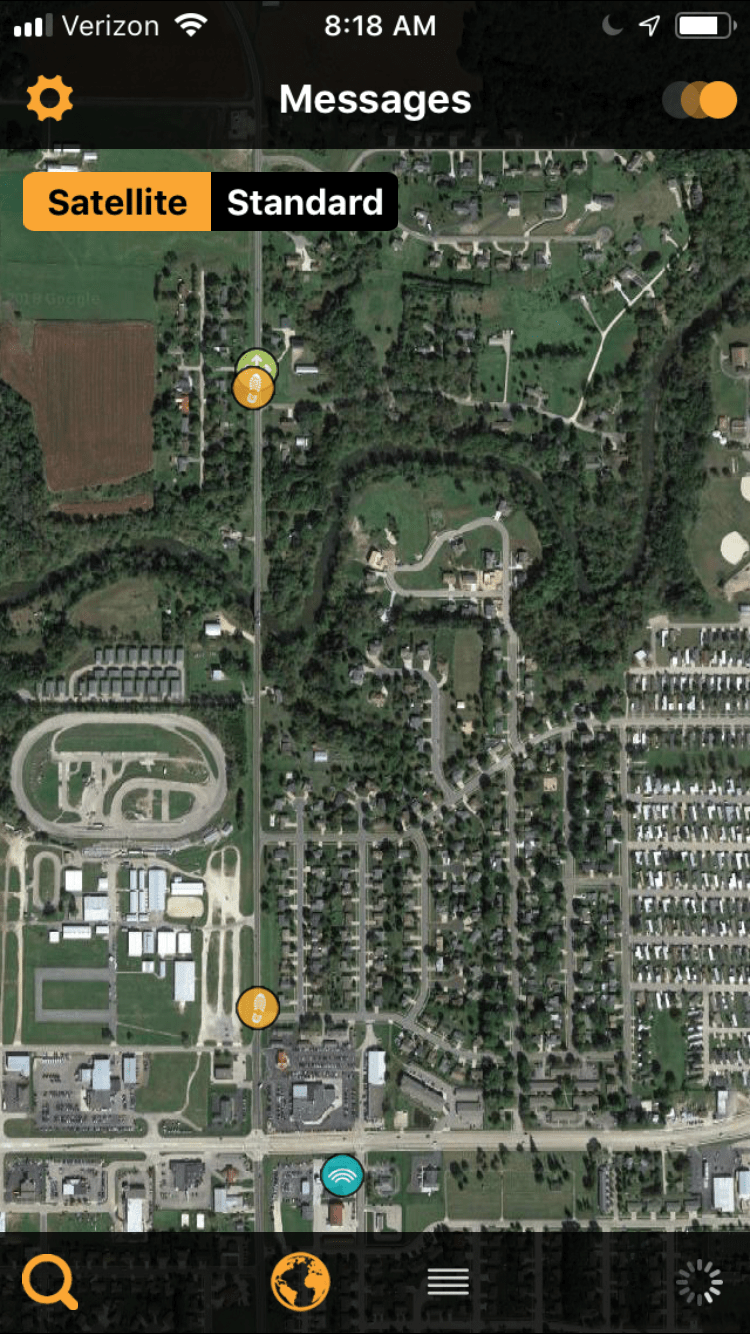
Task: Open the settings gear
Action: 50,99
